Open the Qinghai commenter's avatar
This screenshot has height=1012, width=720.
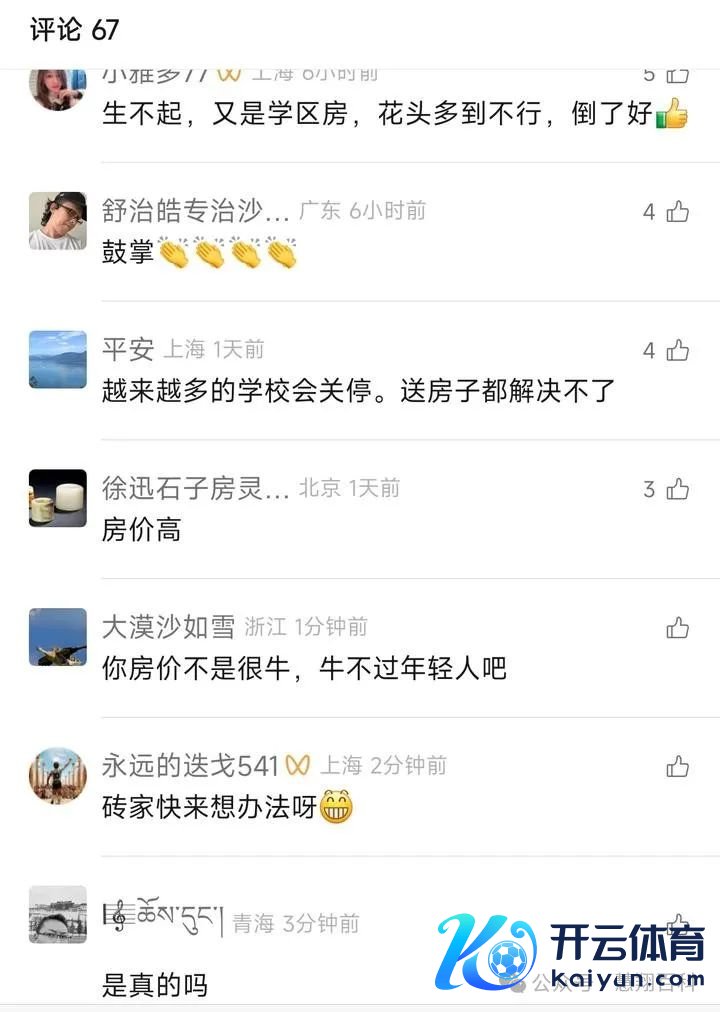(x=57, y=914)
